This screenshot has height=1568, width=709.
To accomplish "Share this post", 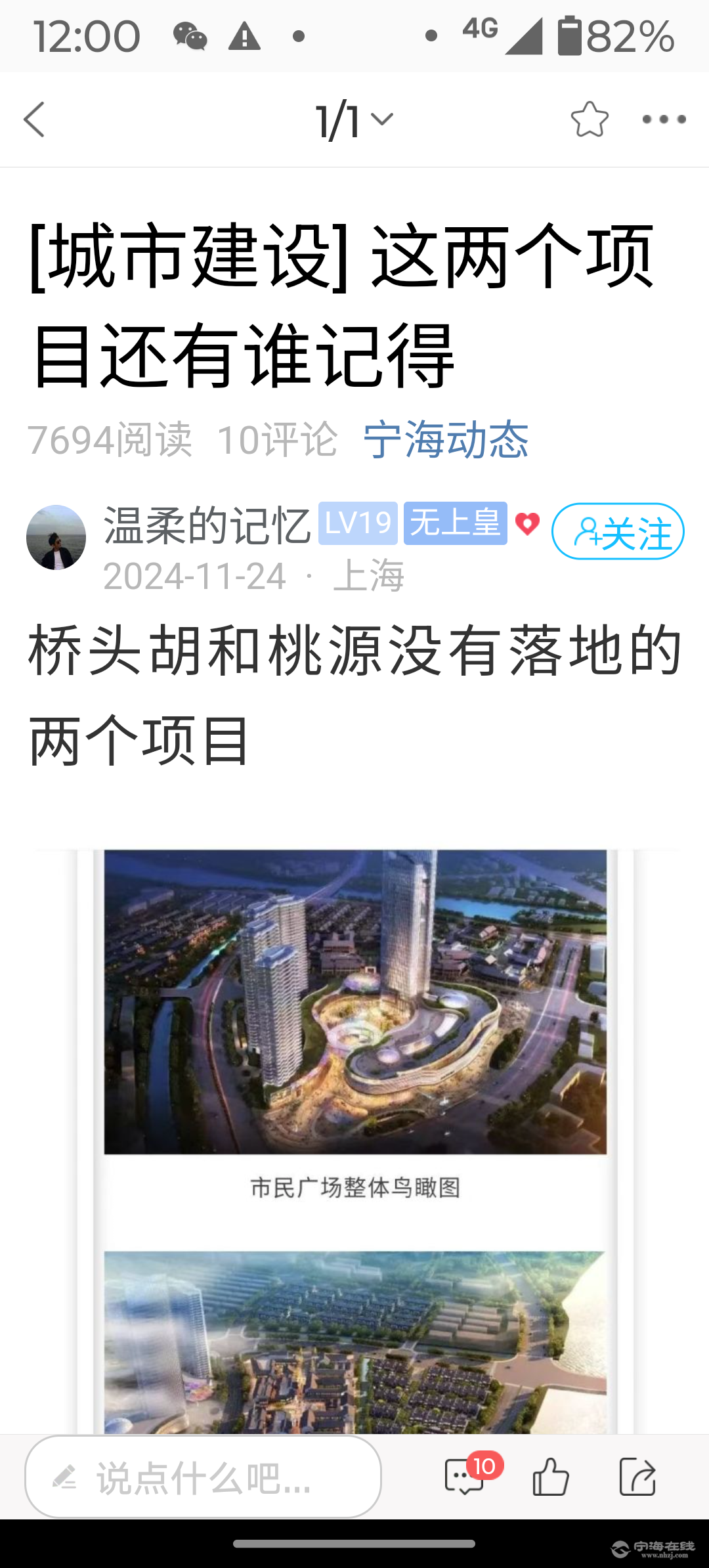I will (x=637, y=1477).
